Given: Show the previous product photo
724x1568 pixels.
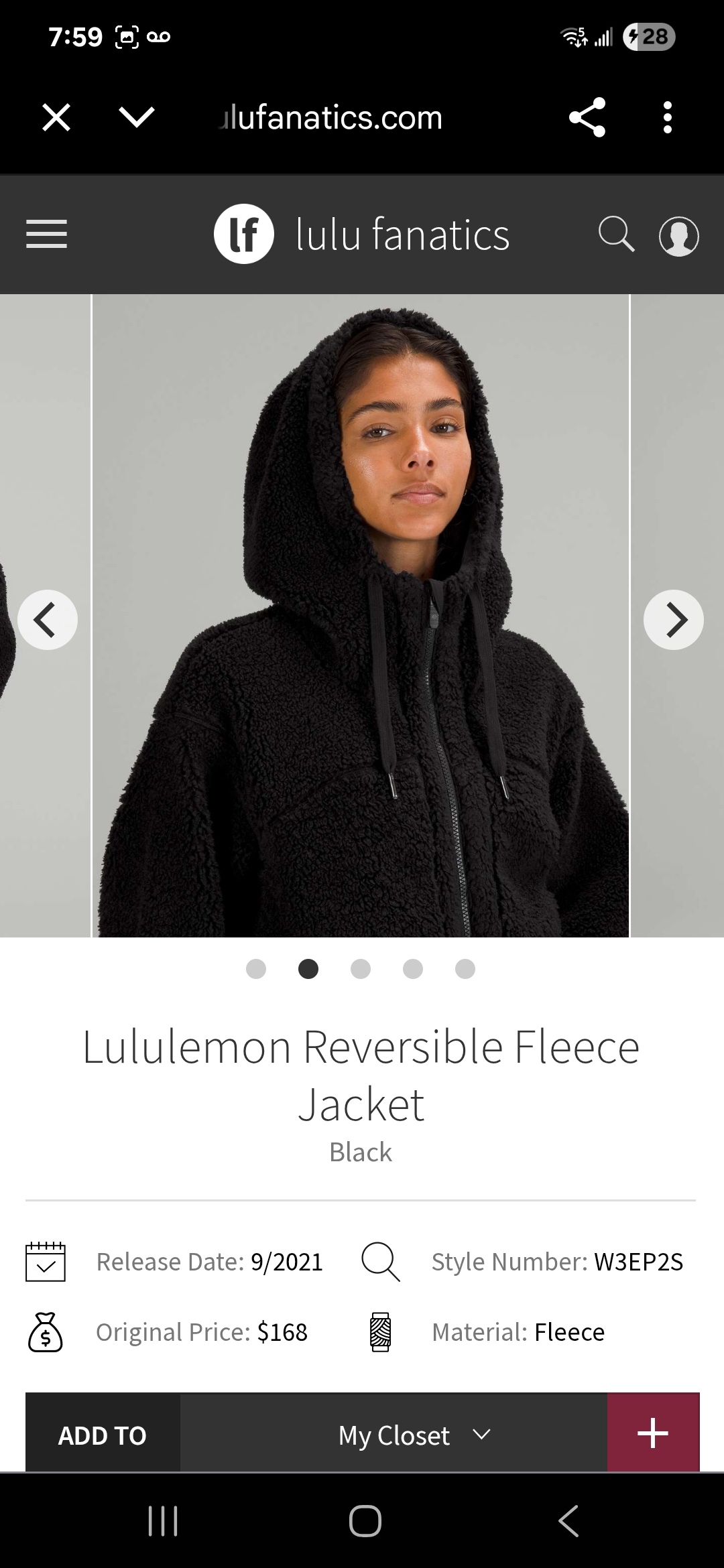Looking at the screenshot, I should 47,620.
